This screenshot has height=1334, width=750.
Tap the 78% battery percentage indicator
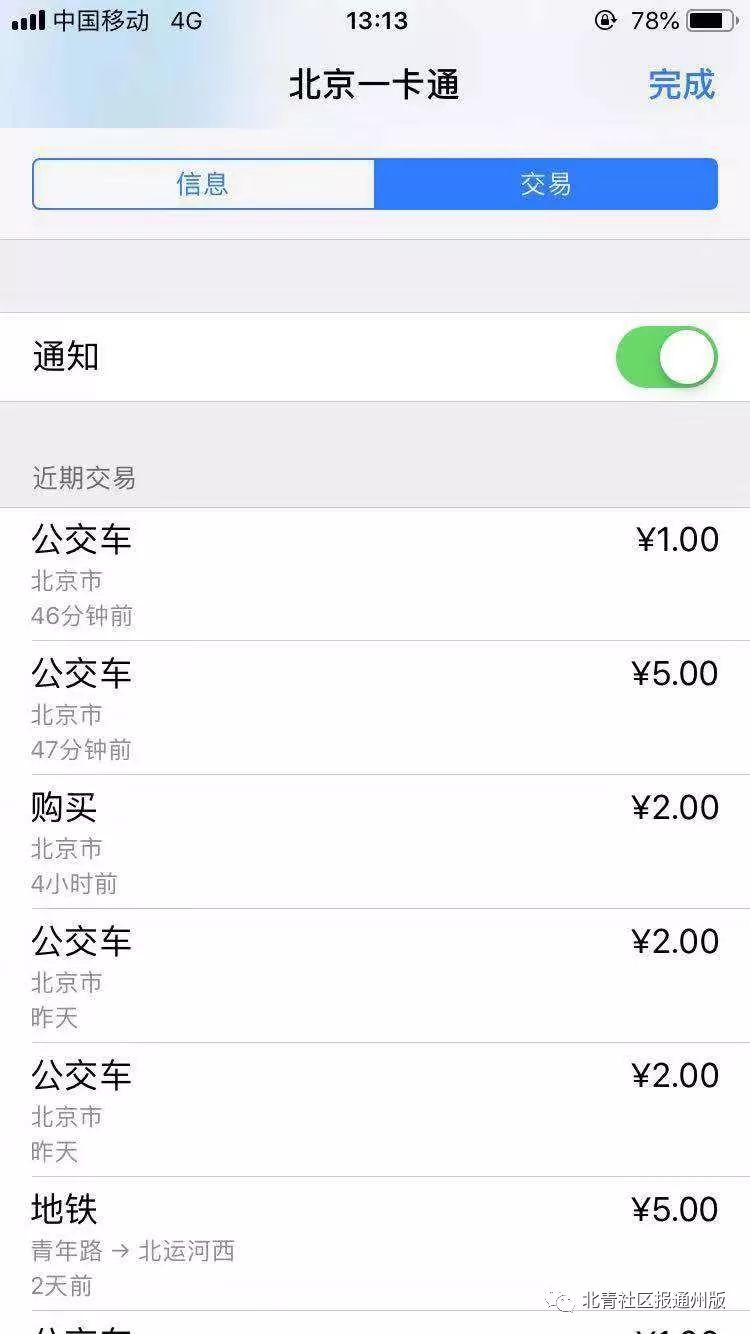[657, 18]
